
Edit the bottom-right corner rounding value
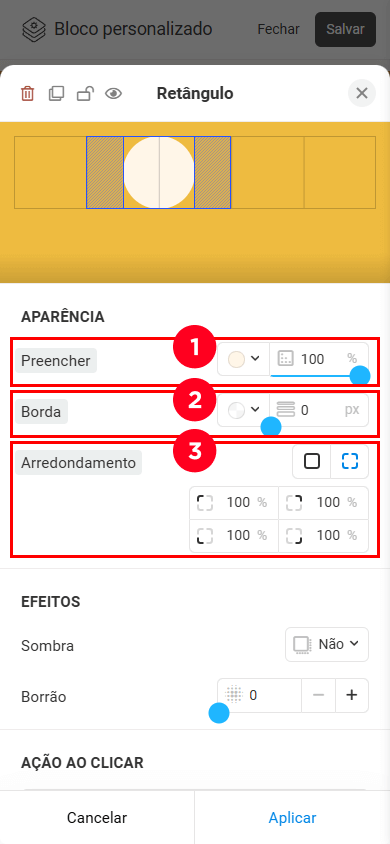pyautogui.click(x=323, y=536)
